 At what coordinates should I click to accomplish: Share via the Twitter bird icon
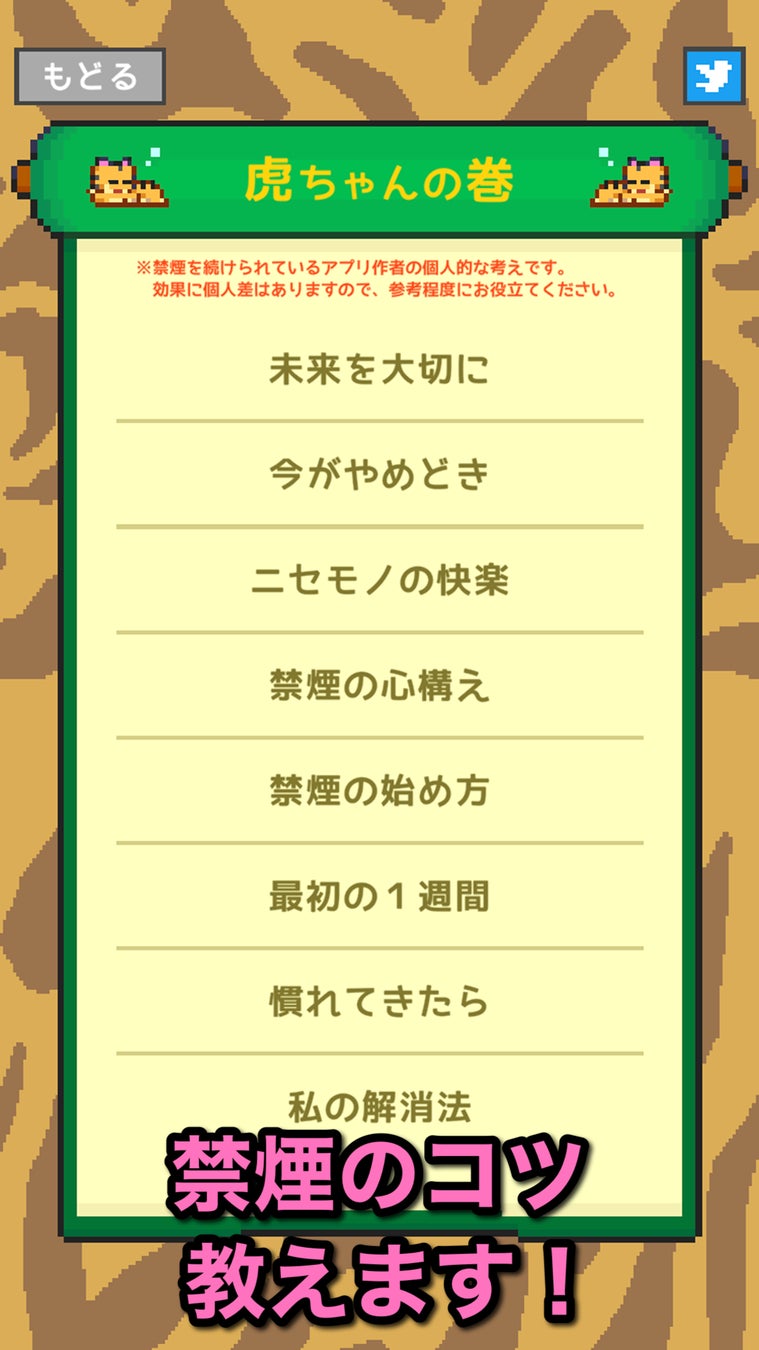[714, 76]
